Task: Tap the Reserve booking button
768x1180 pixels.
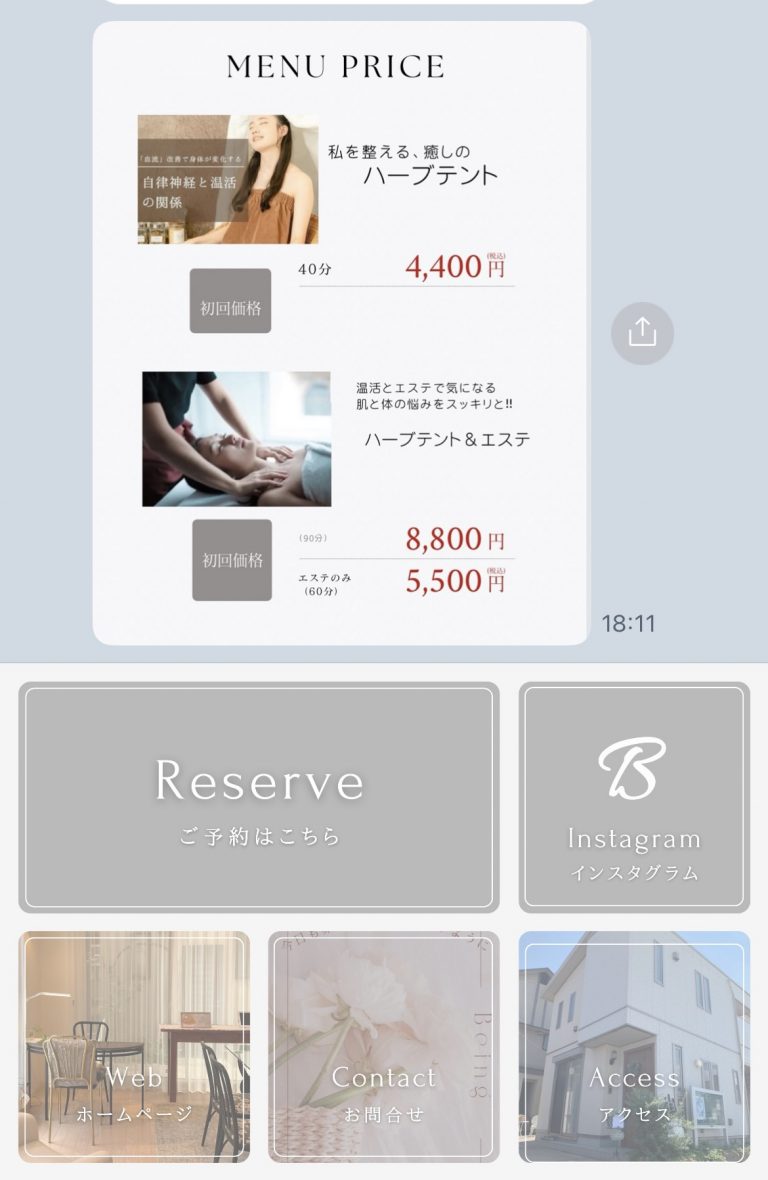Action: click(259, 797)
